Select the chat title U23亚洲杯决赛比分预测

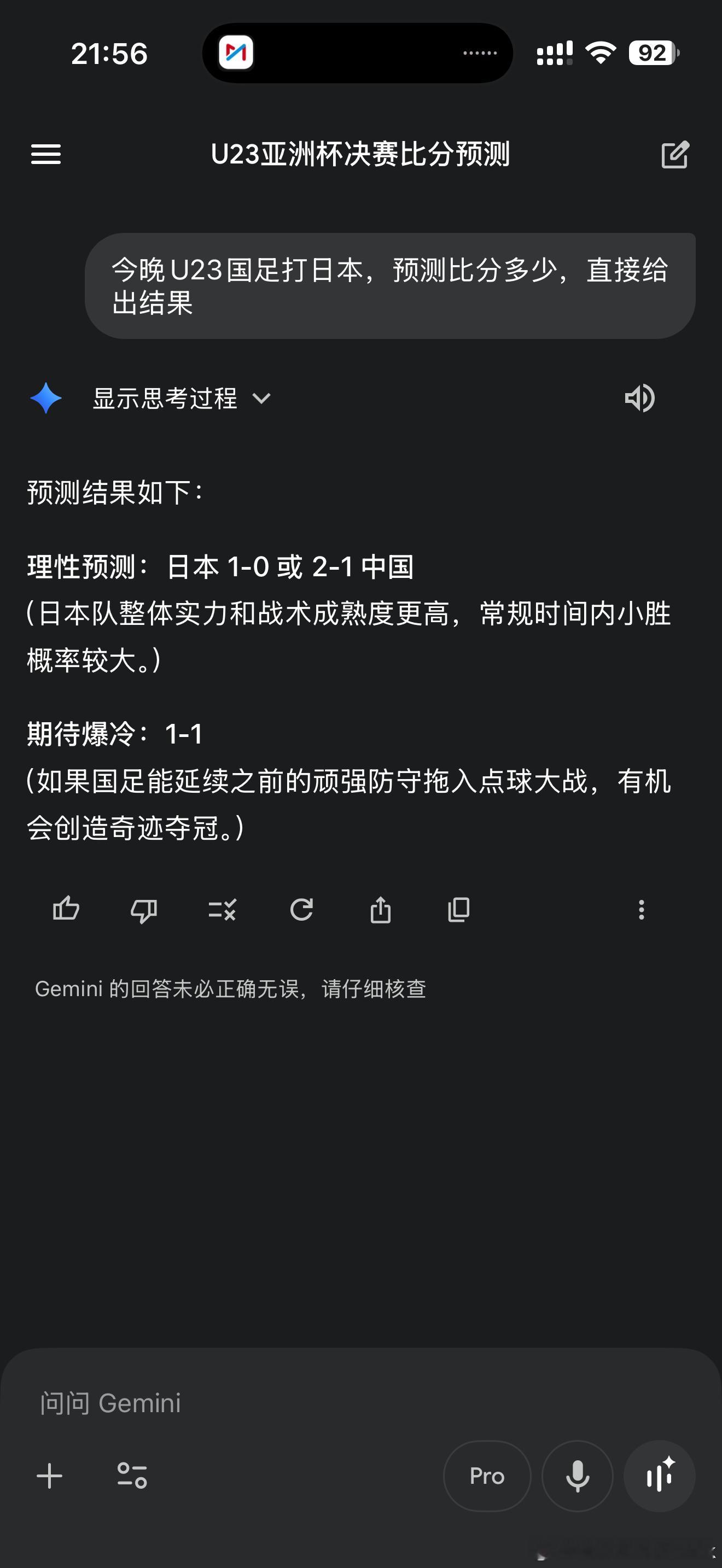pos(360,155)
